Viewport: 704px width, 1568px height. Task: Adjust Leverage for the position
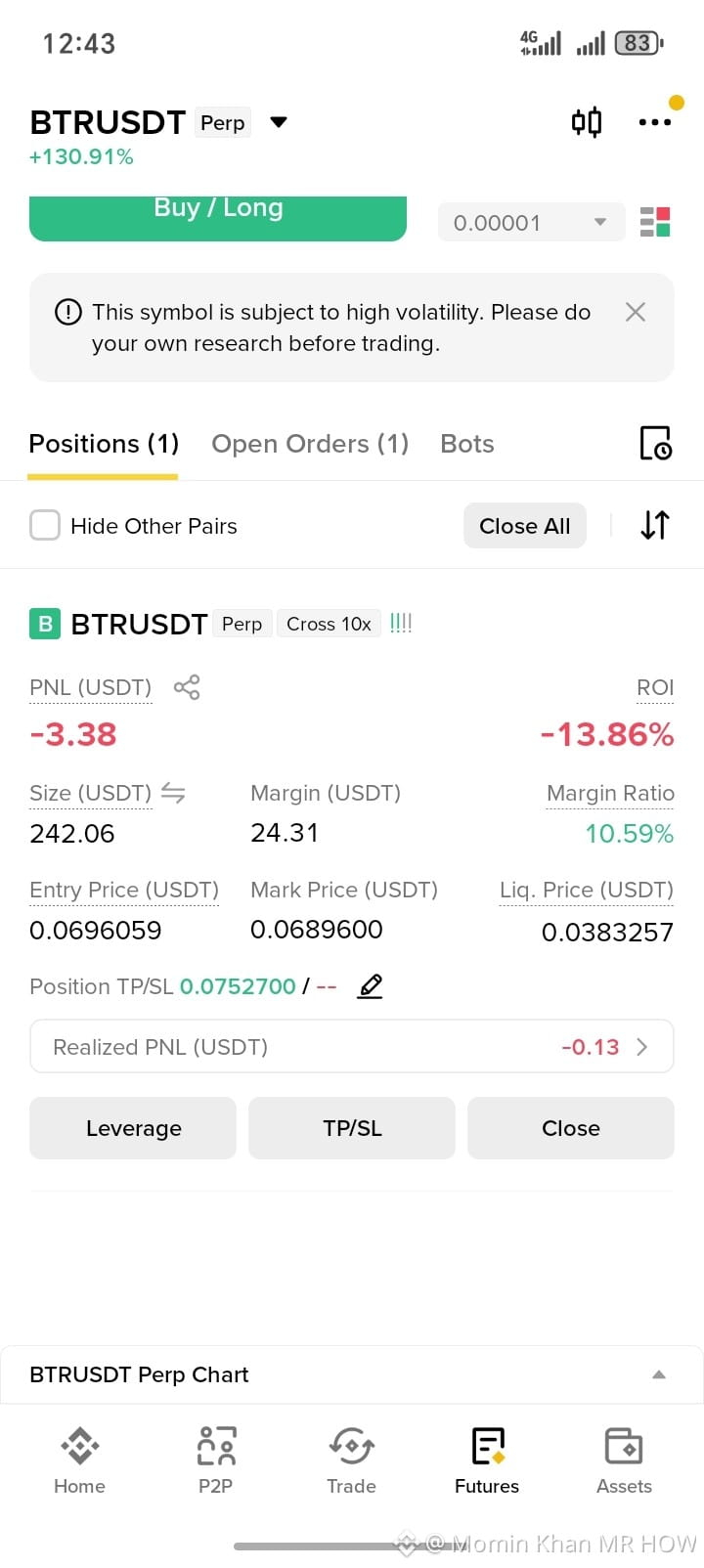pyautogui.click(x=133, y=1128)
